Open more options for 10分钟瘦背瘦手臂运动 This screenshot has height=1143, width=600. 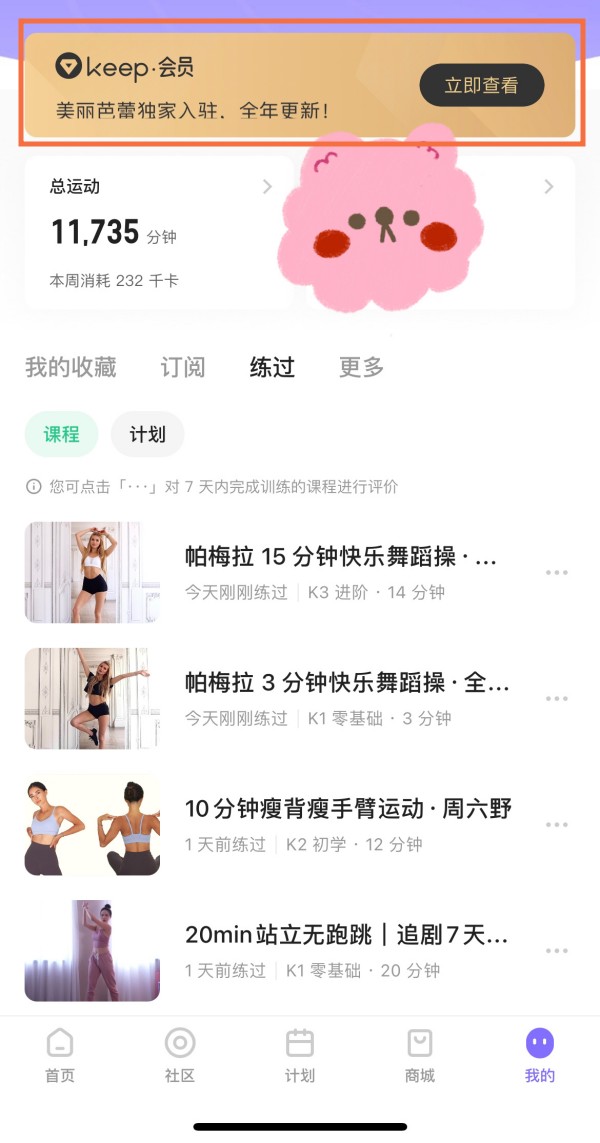556,825
